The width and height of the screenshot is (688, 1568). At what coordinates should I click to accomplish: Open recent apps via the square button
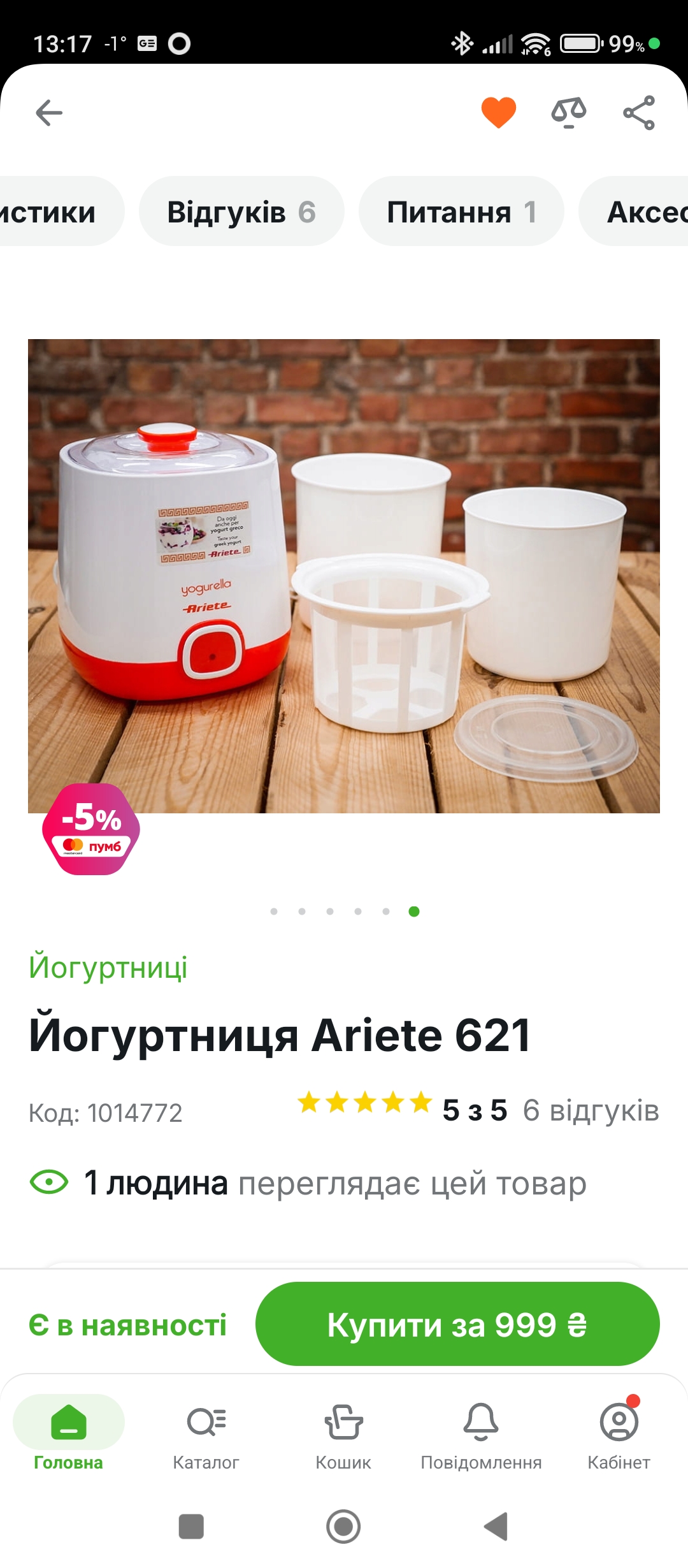[x=191, y=1527]
